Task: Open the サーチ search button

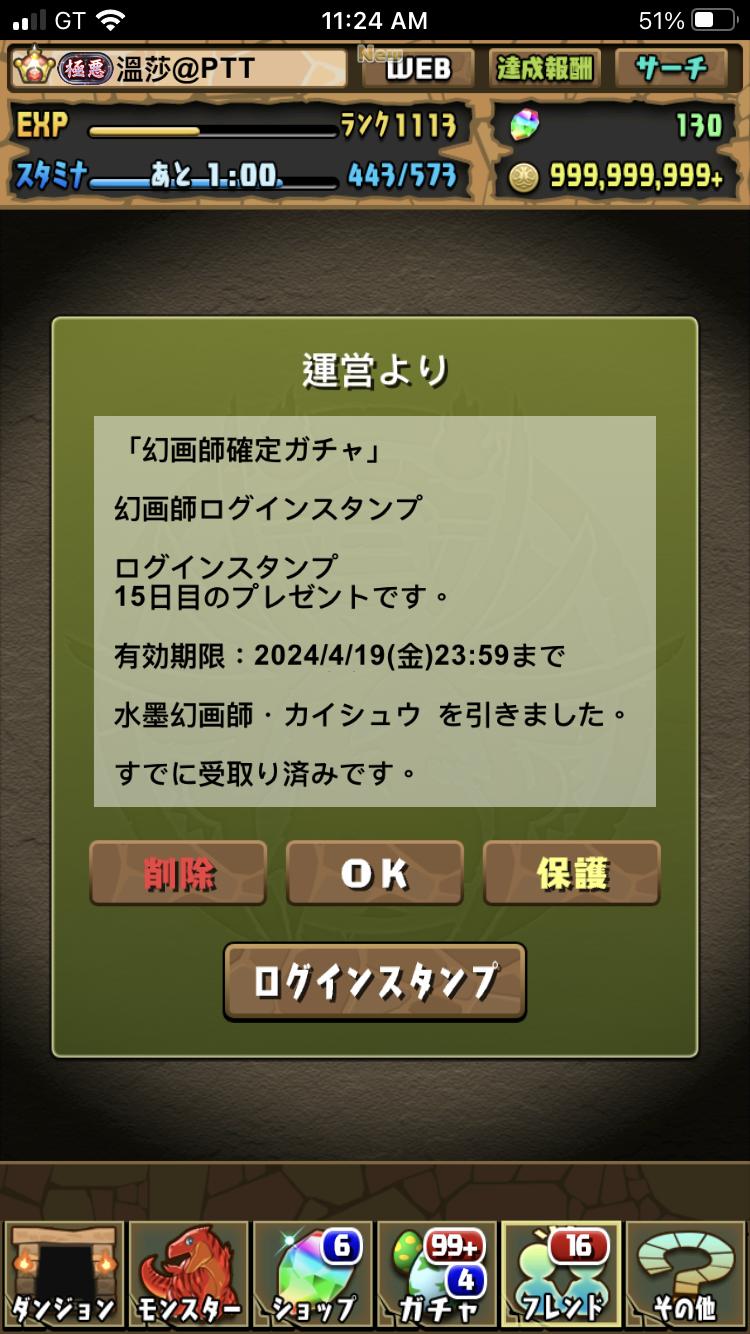Action: pyautogui.click(x=671, y=68)
